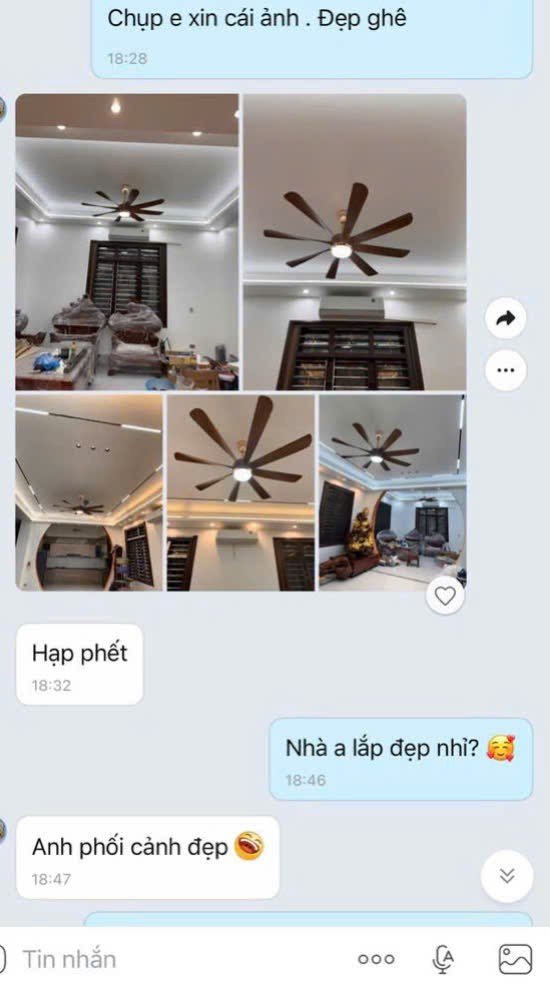
Task: View the close-up fan above air conditioner
Action: (355, 242)
